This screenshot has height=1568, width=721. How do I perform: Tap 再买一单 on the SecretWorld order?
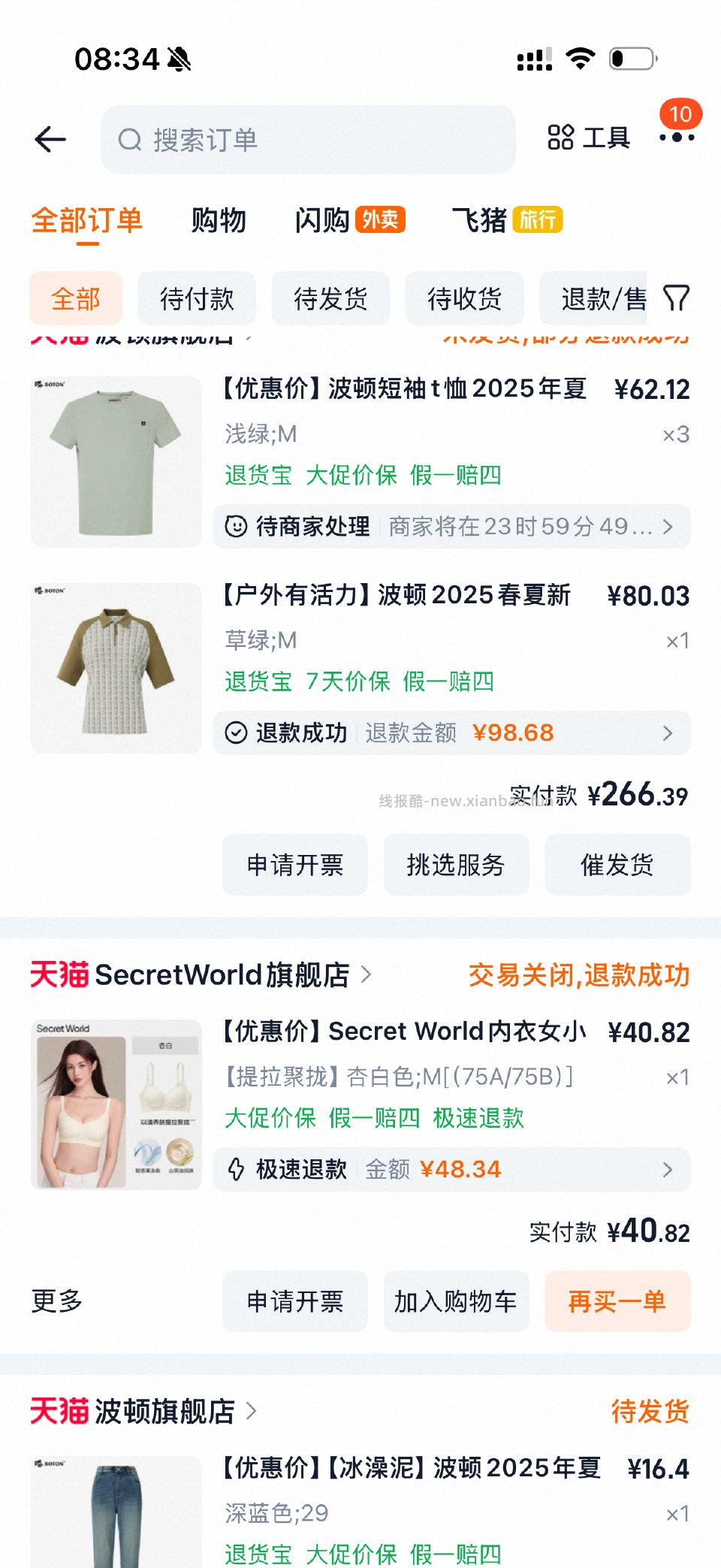coord(617,1302)
